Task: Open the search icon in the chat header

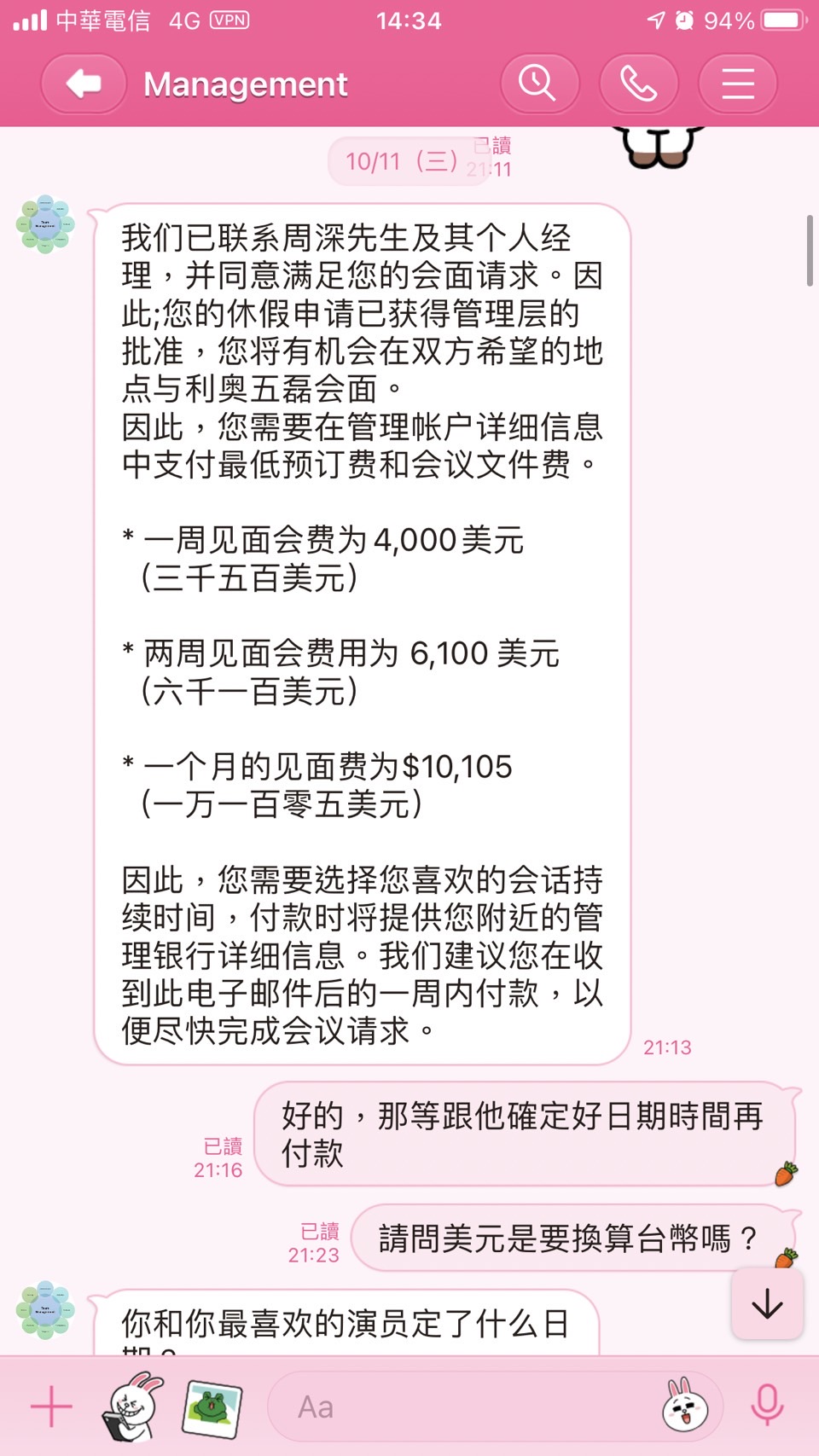Action: [x=538, y=83]
